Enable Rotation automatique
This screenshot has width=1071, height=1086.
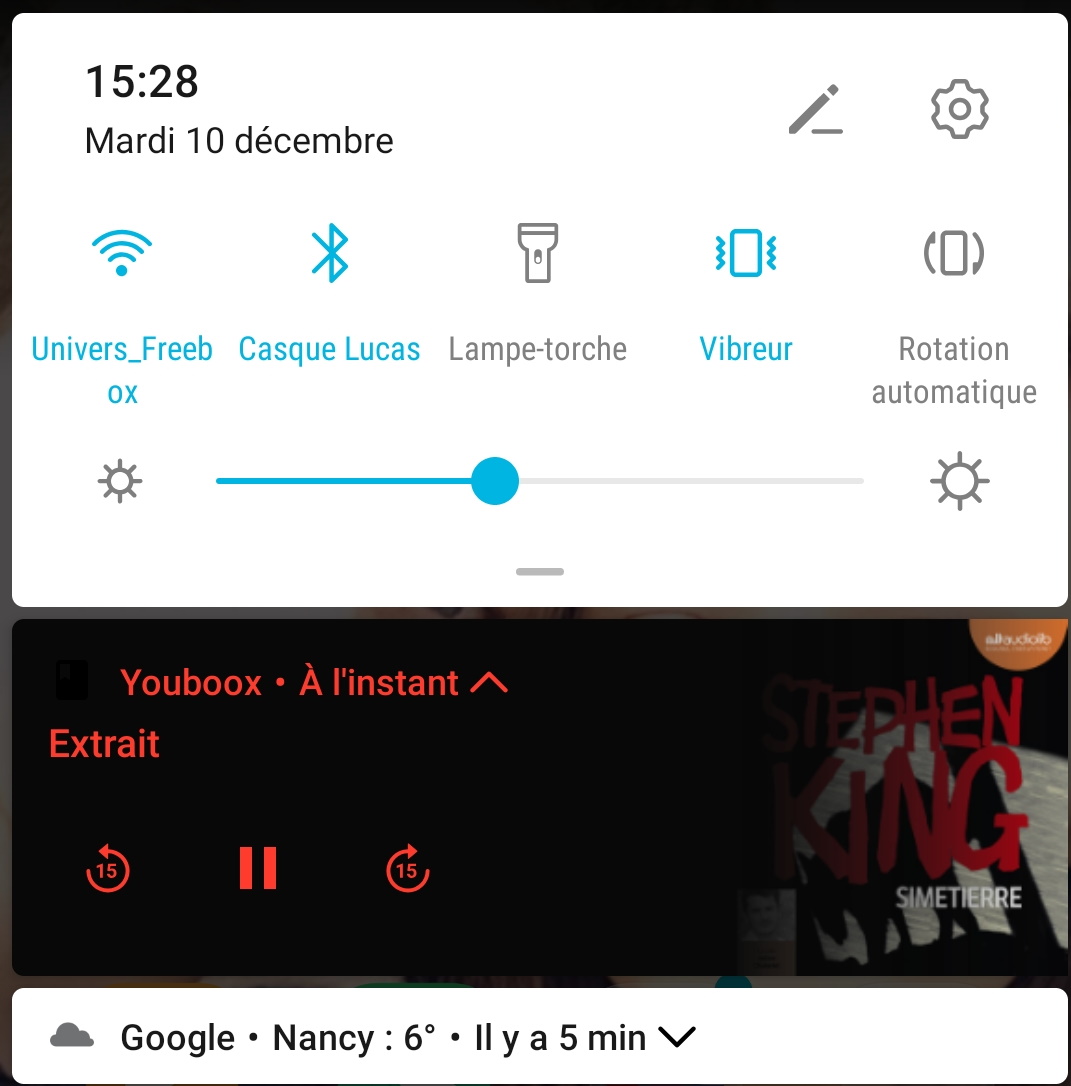pyautogui.click(x=953, y=252)
